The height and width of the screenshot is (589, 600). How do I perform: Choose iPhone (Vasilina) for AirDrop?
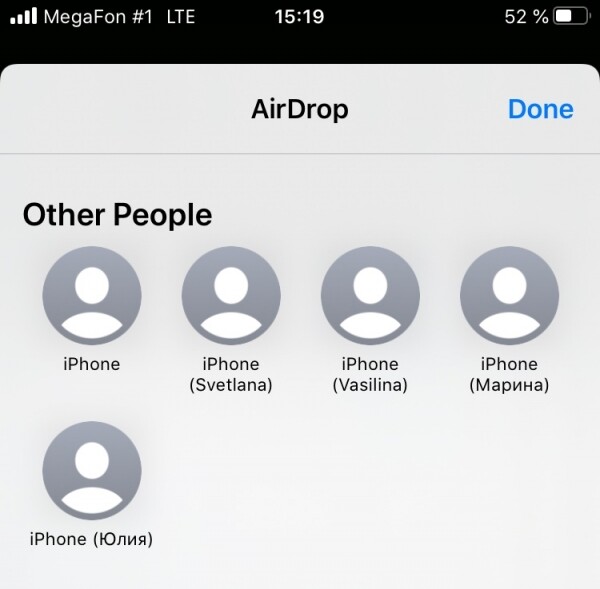pos(370,297)
